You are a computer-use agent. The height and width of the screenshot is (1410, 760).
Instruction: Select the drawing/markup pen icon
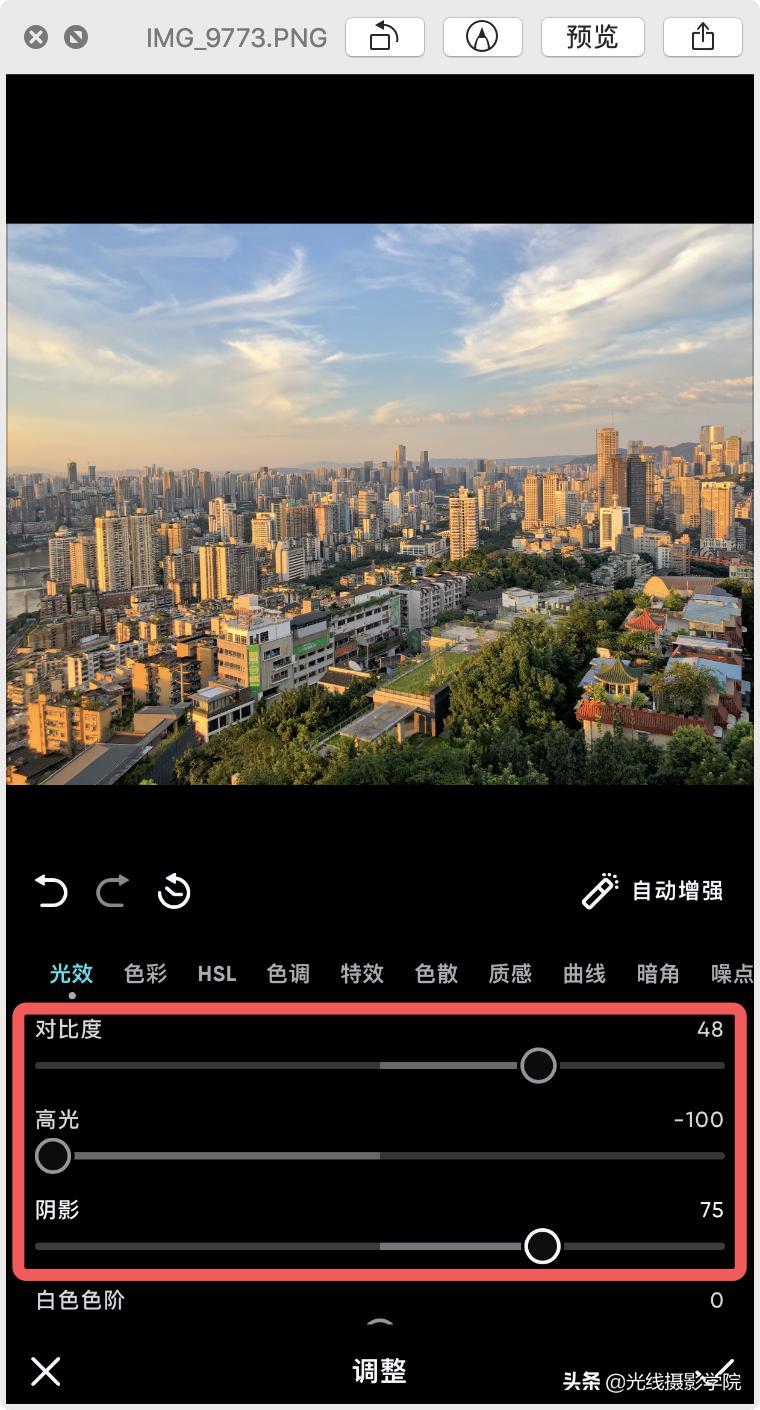(483, 37)
